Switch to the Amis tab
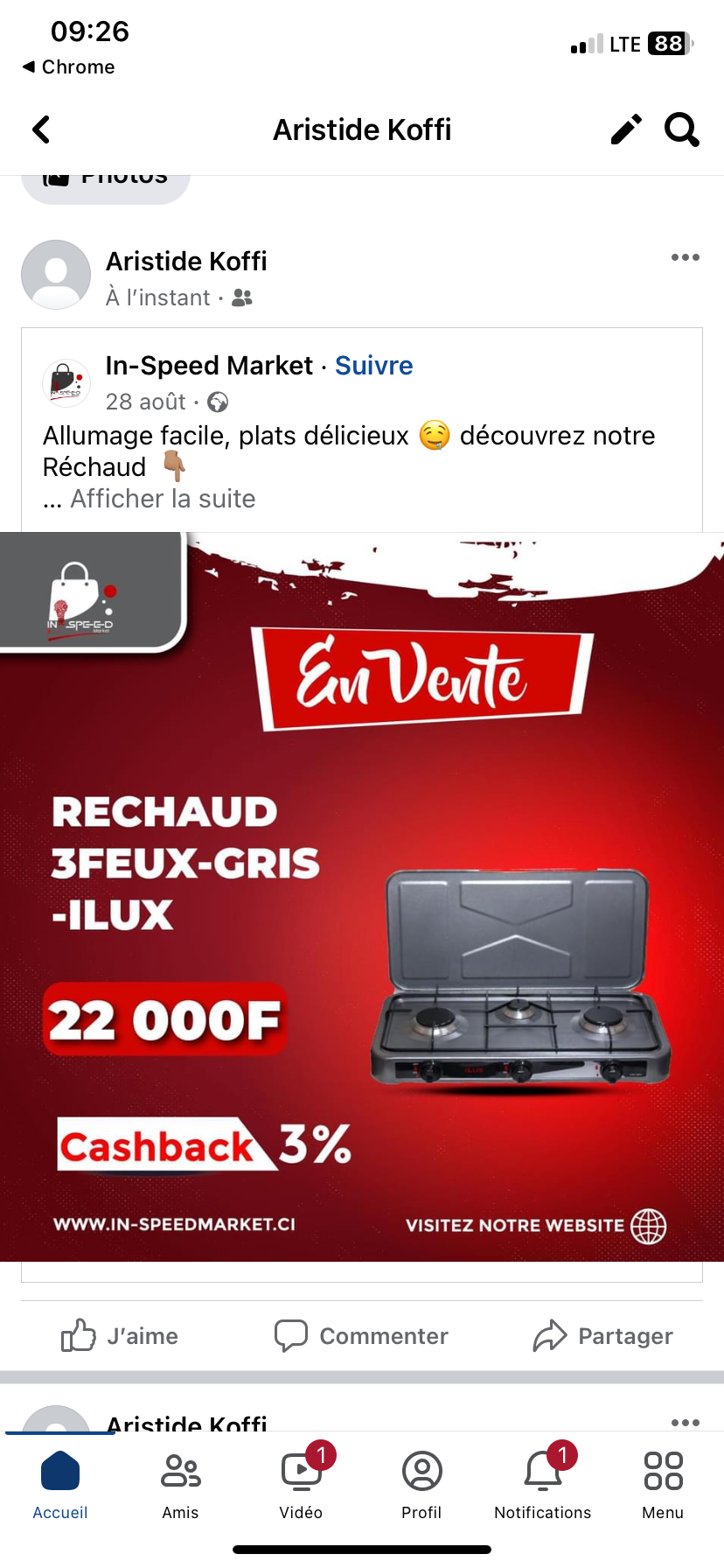This screenshot has width=724, height=1568. click(x=180, y=1486)
